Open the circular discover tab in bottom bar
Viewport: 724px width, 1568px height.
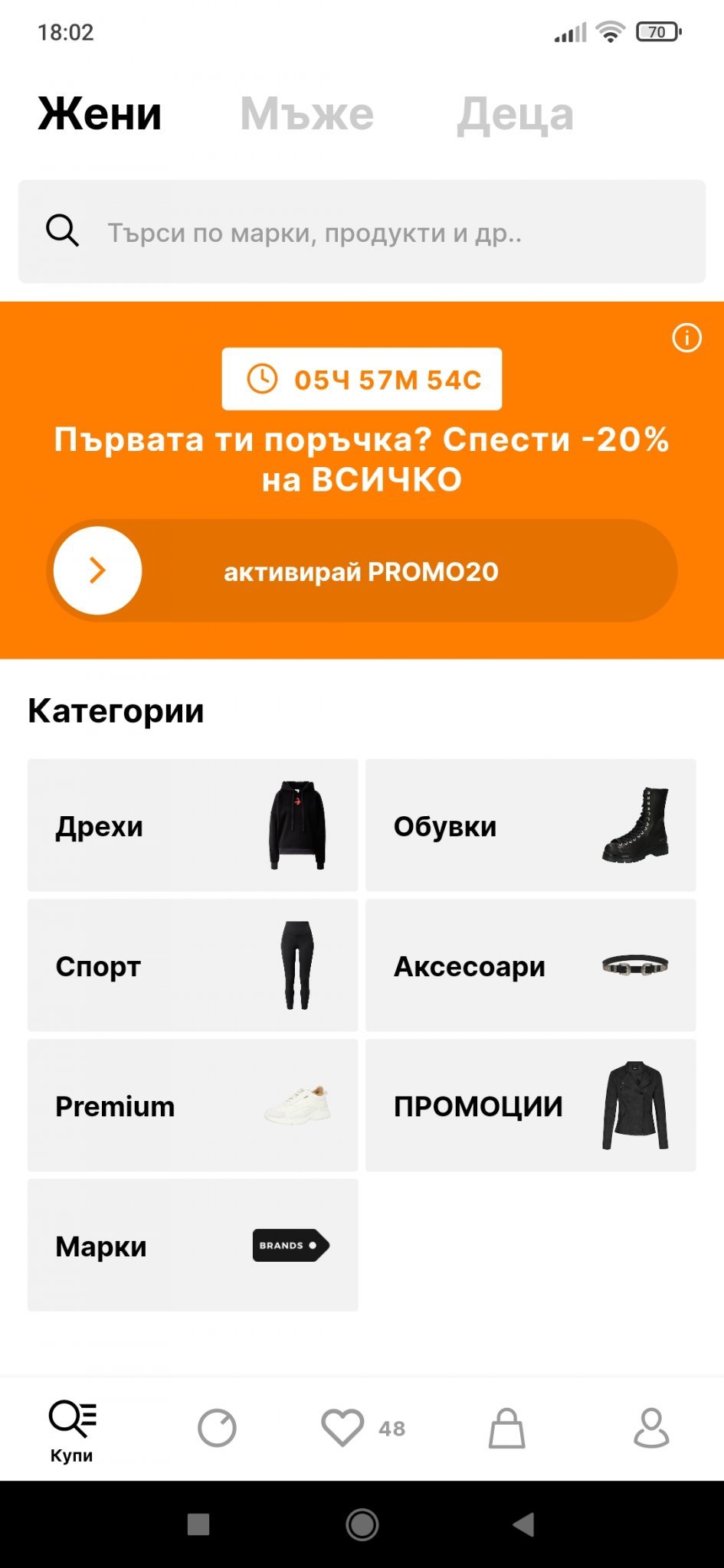point(217,1428)
